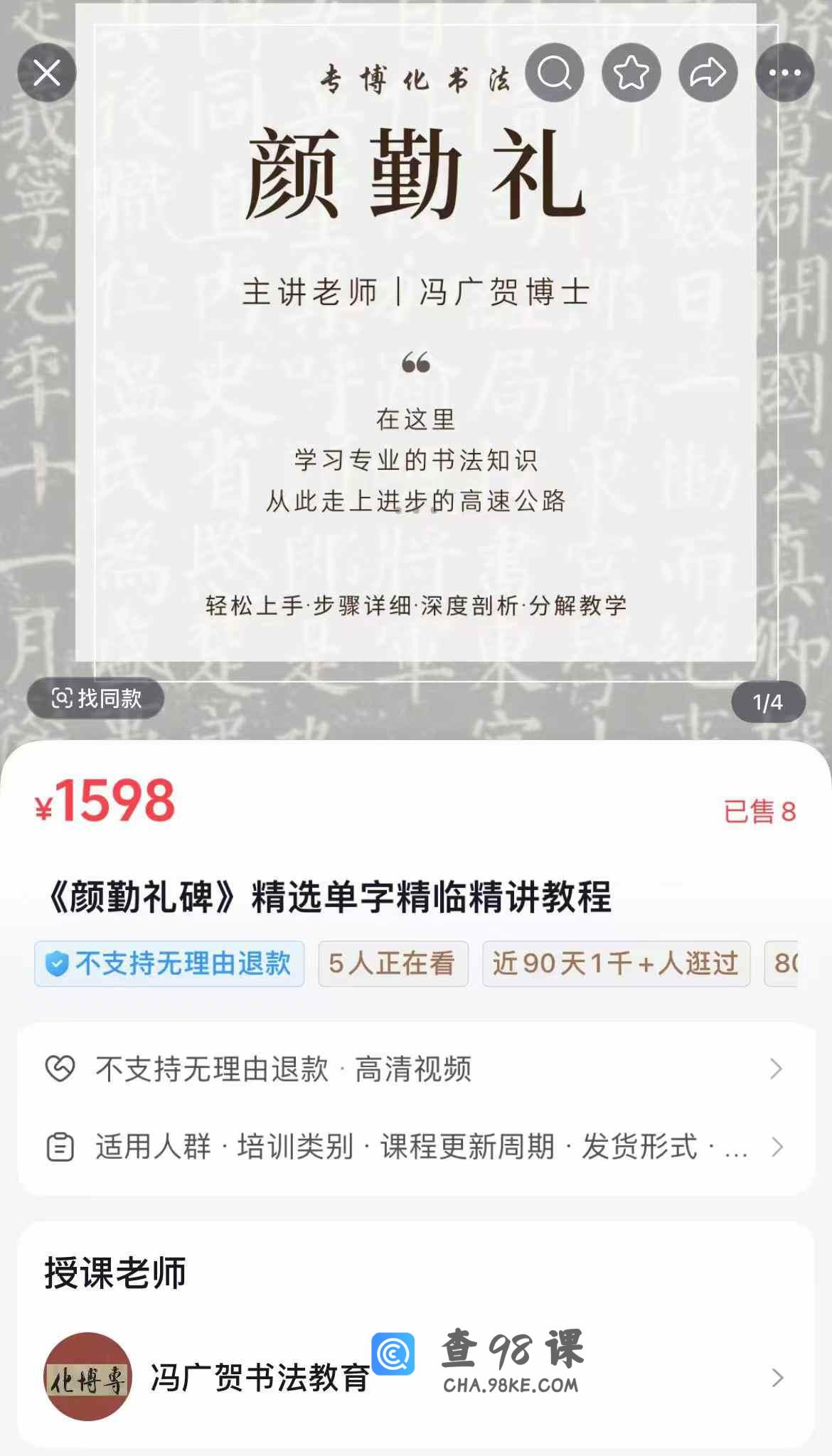The image size is (832, 1456).
Task: Expand the 适用人群 course parameters row
Action: [x=415, y=1147]
